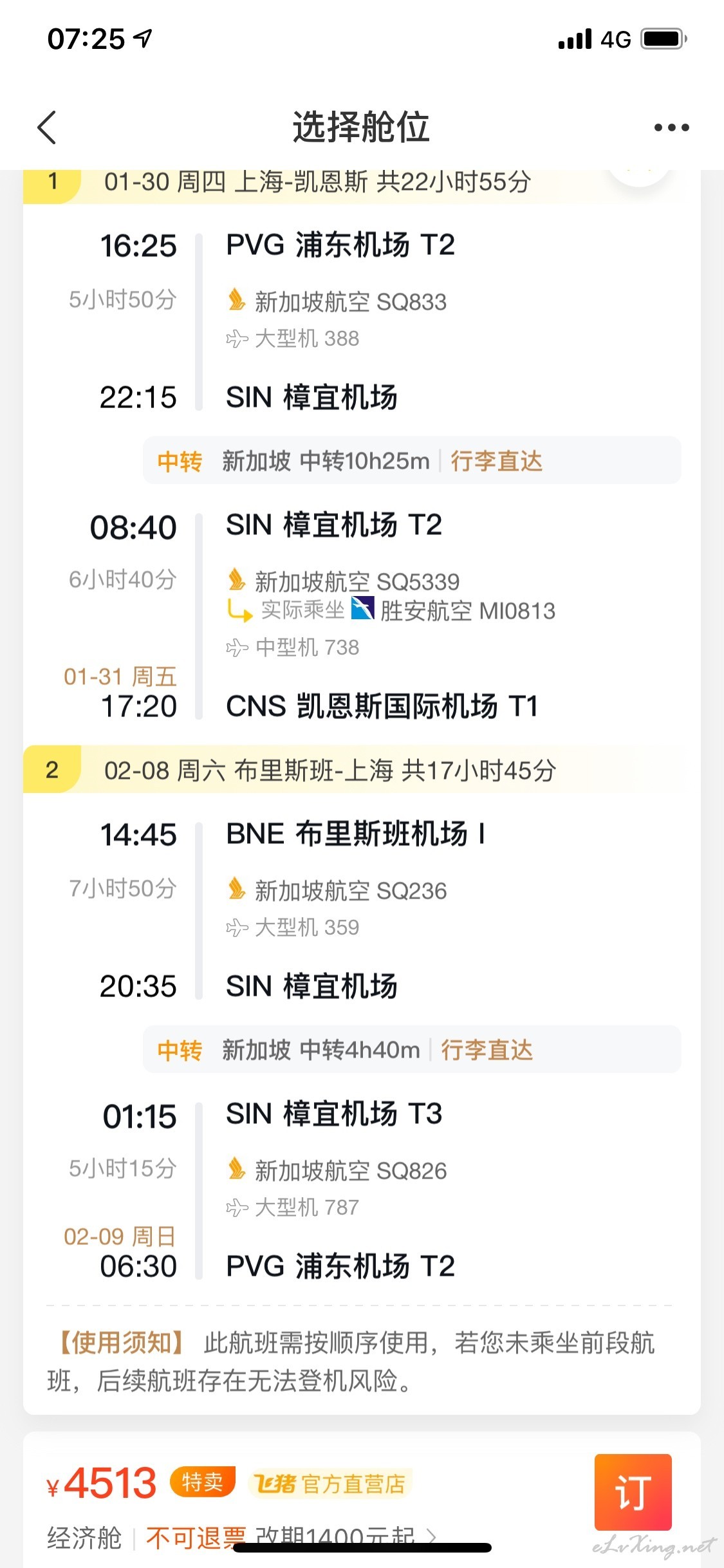This screenshot has width=724, height=1568.
Task: Open the 不可退票 改期1400元起 refund rules
Action: 292,1538
